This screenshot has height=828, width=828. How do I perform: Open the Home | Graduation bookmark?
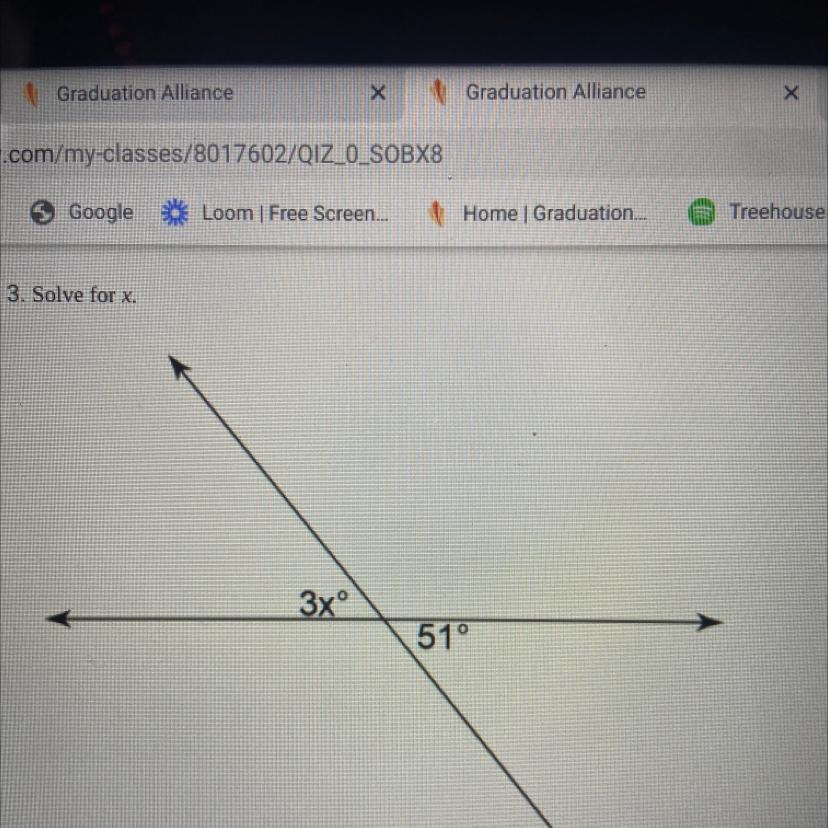point(538,213)
